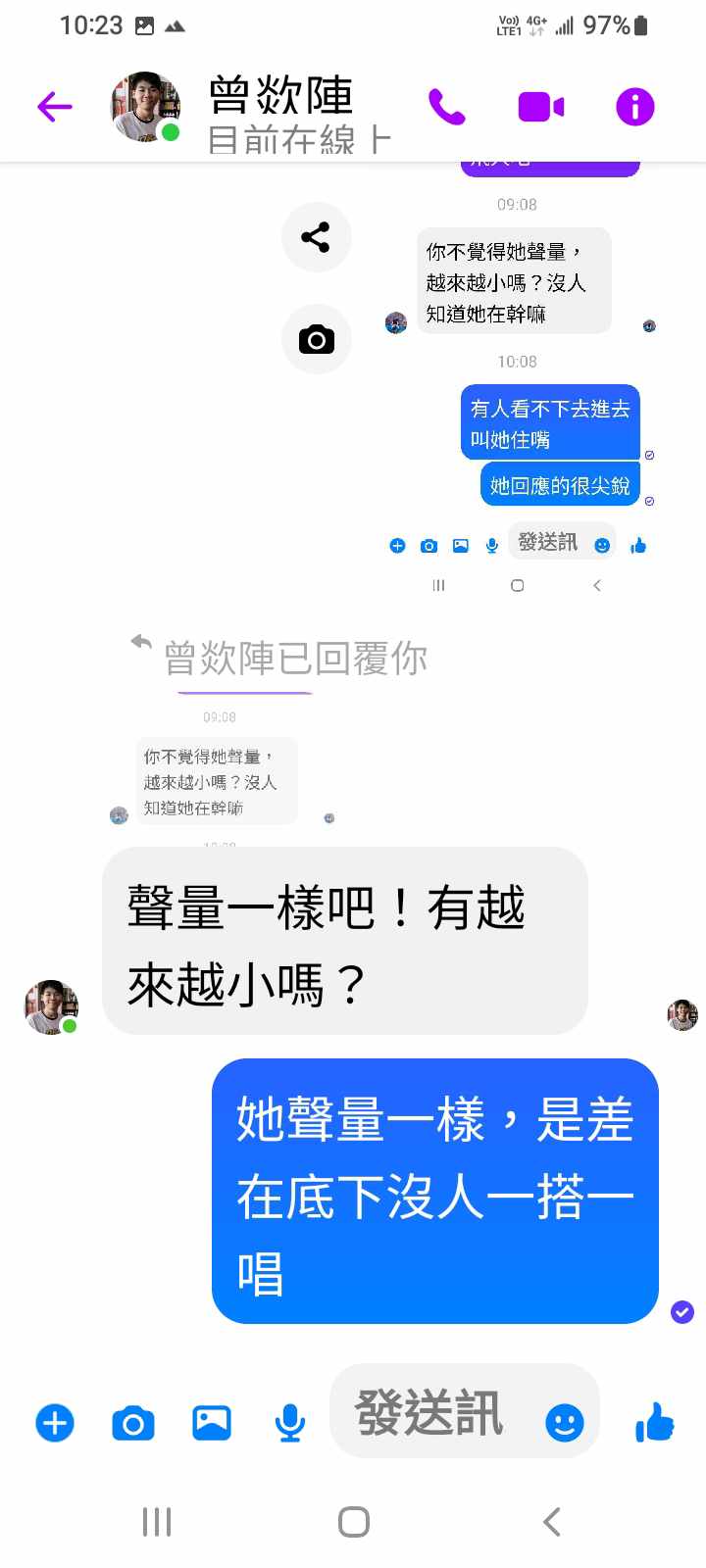Share the screenshot image message
Image resolution: width=706 pixels, height=1568 pixels.
pos(316,237)
